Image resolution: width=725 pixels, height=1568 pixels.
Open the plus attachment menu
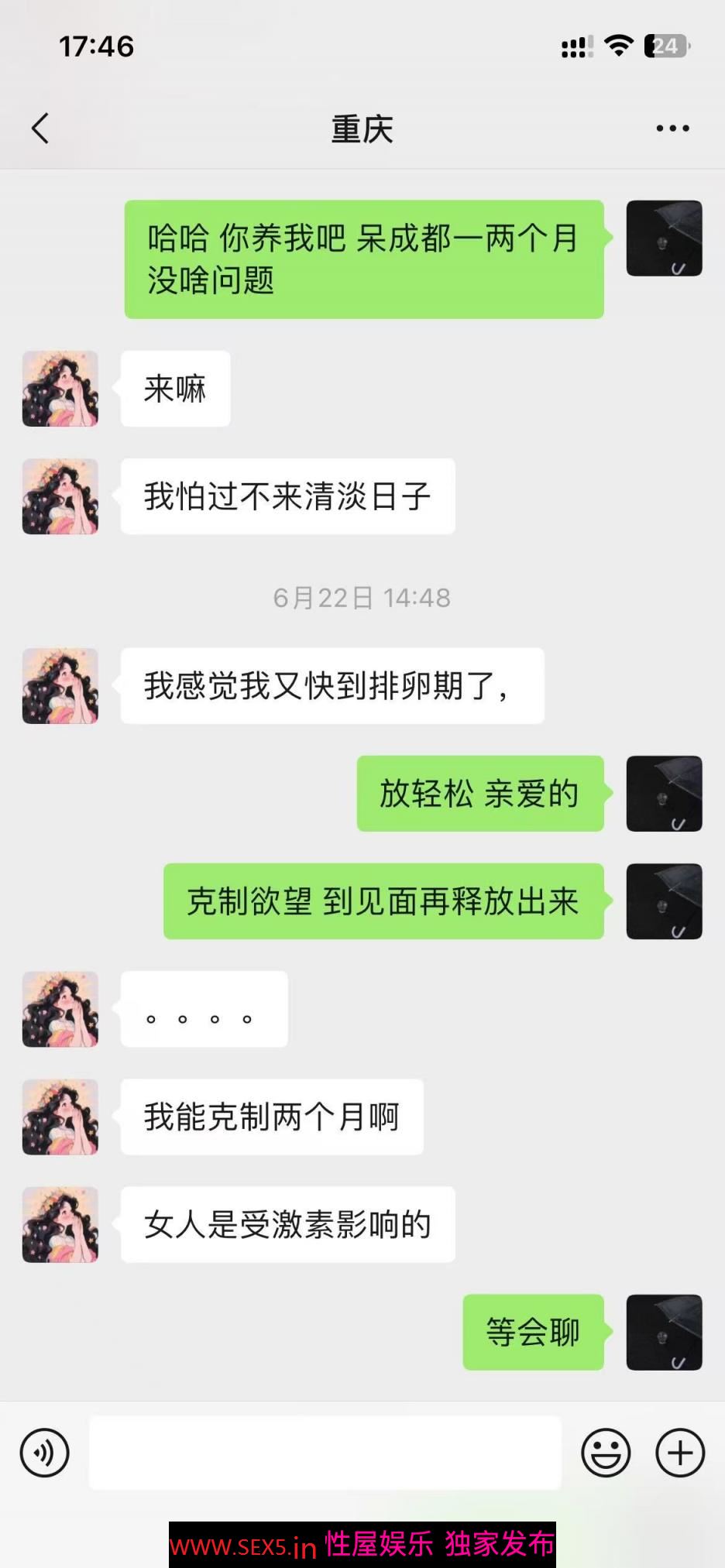pos(680,1453)
